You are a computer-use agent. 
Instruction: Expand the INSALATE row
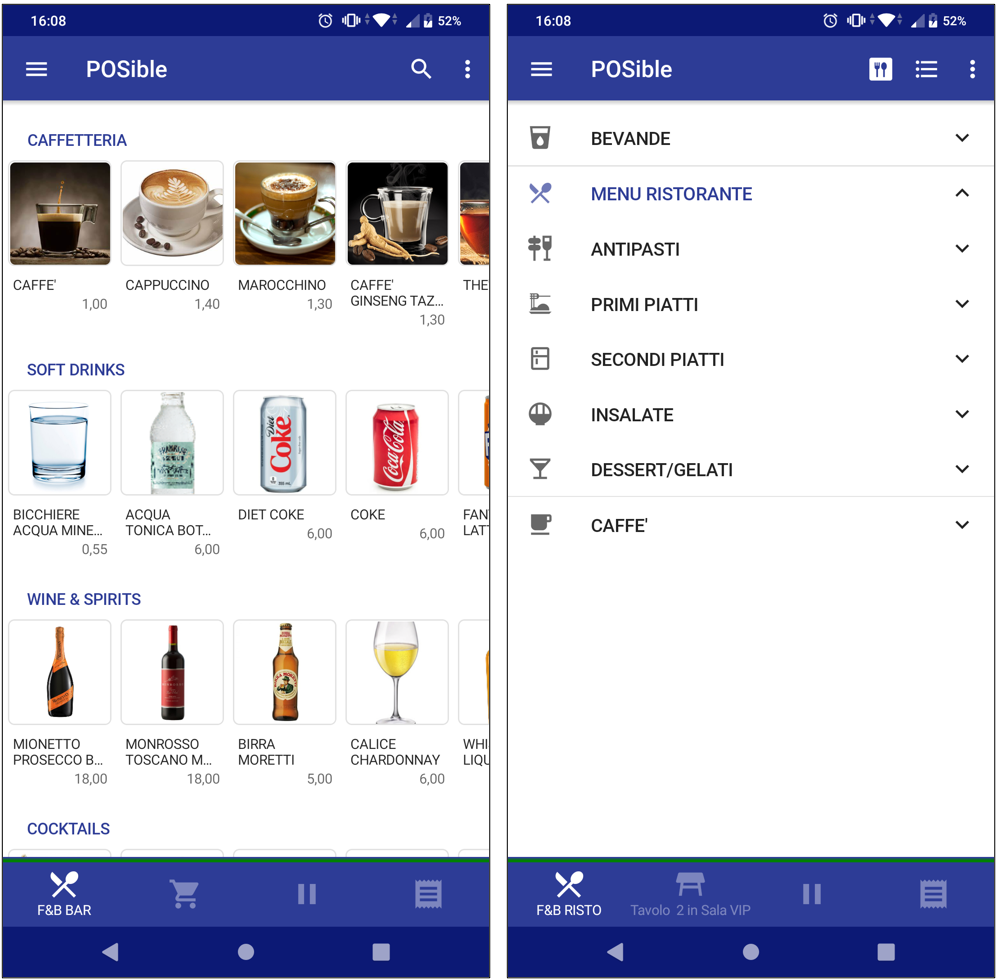point(750,414)
